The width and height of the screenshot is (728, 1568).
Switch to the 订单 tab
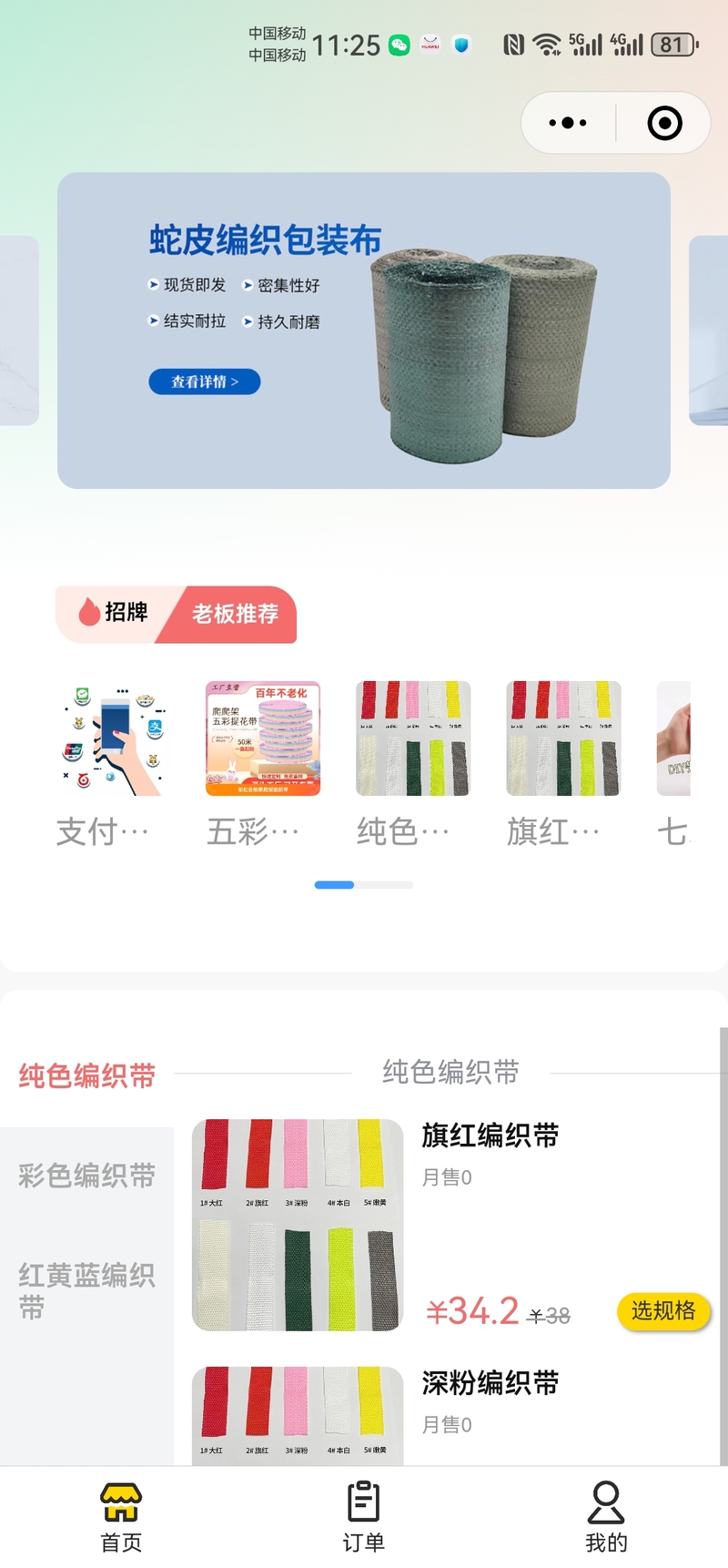(364, 1518)
